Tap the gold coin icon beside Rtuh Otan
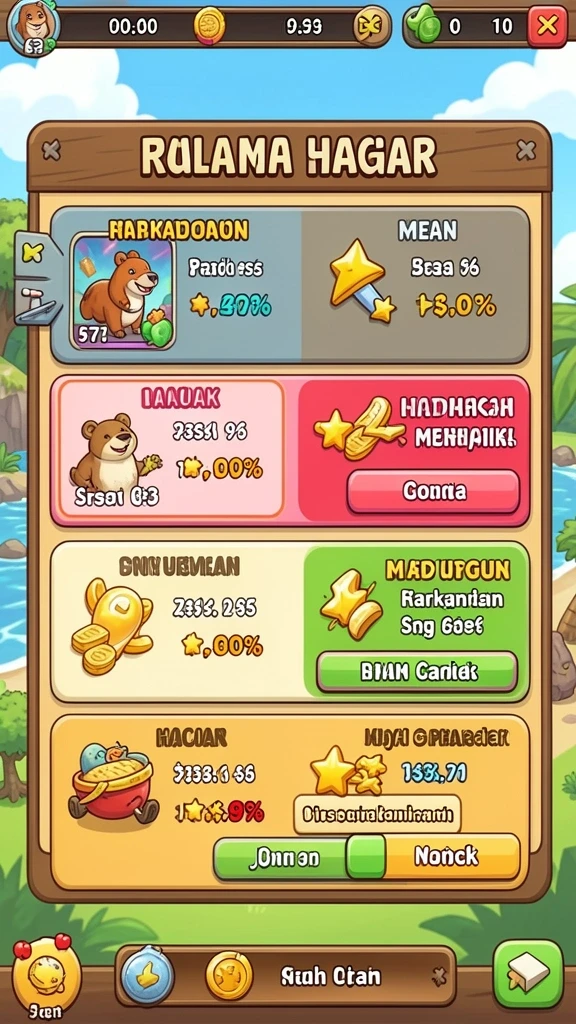576x1024 pixels. 229,976
